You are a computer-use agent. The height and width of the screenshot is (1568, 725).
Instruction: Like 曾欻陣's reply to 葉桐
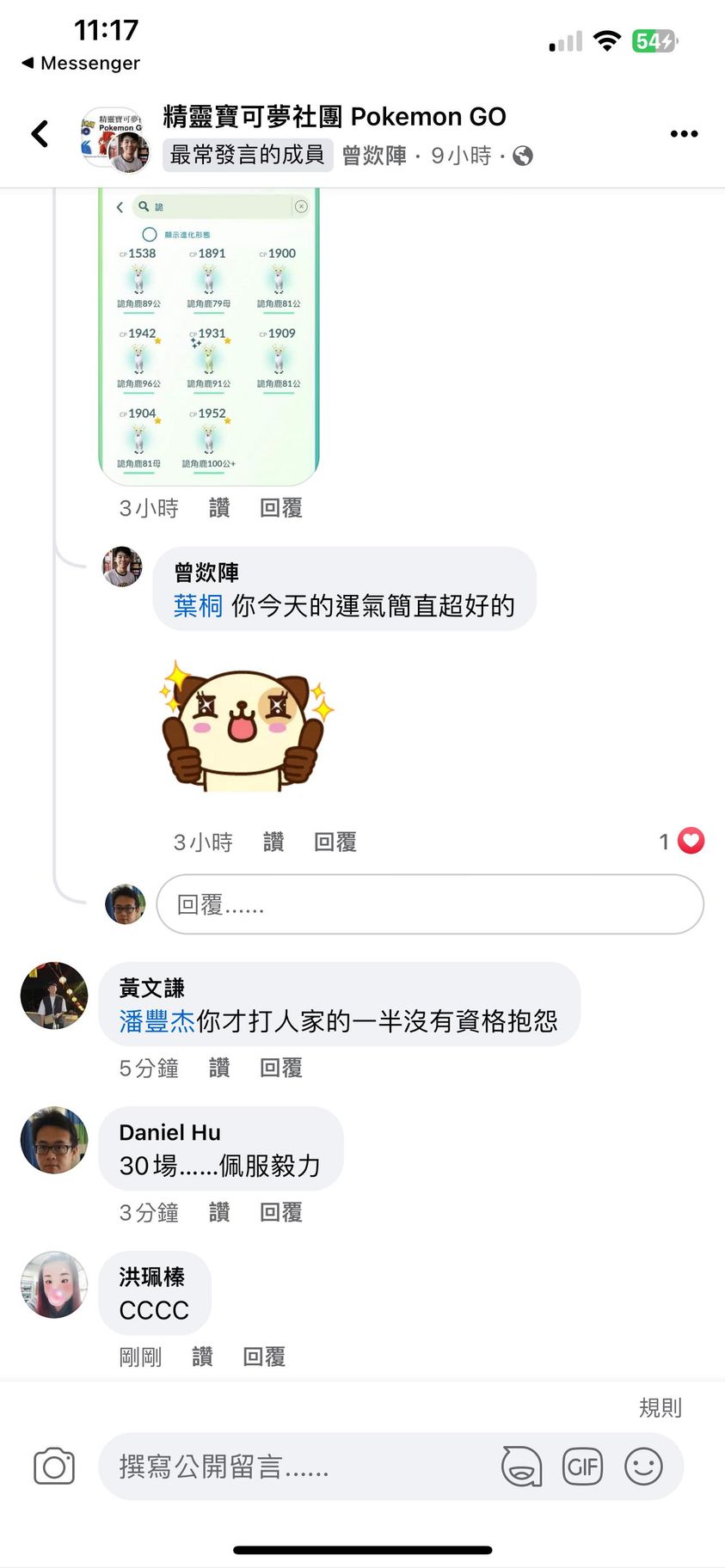273,842
